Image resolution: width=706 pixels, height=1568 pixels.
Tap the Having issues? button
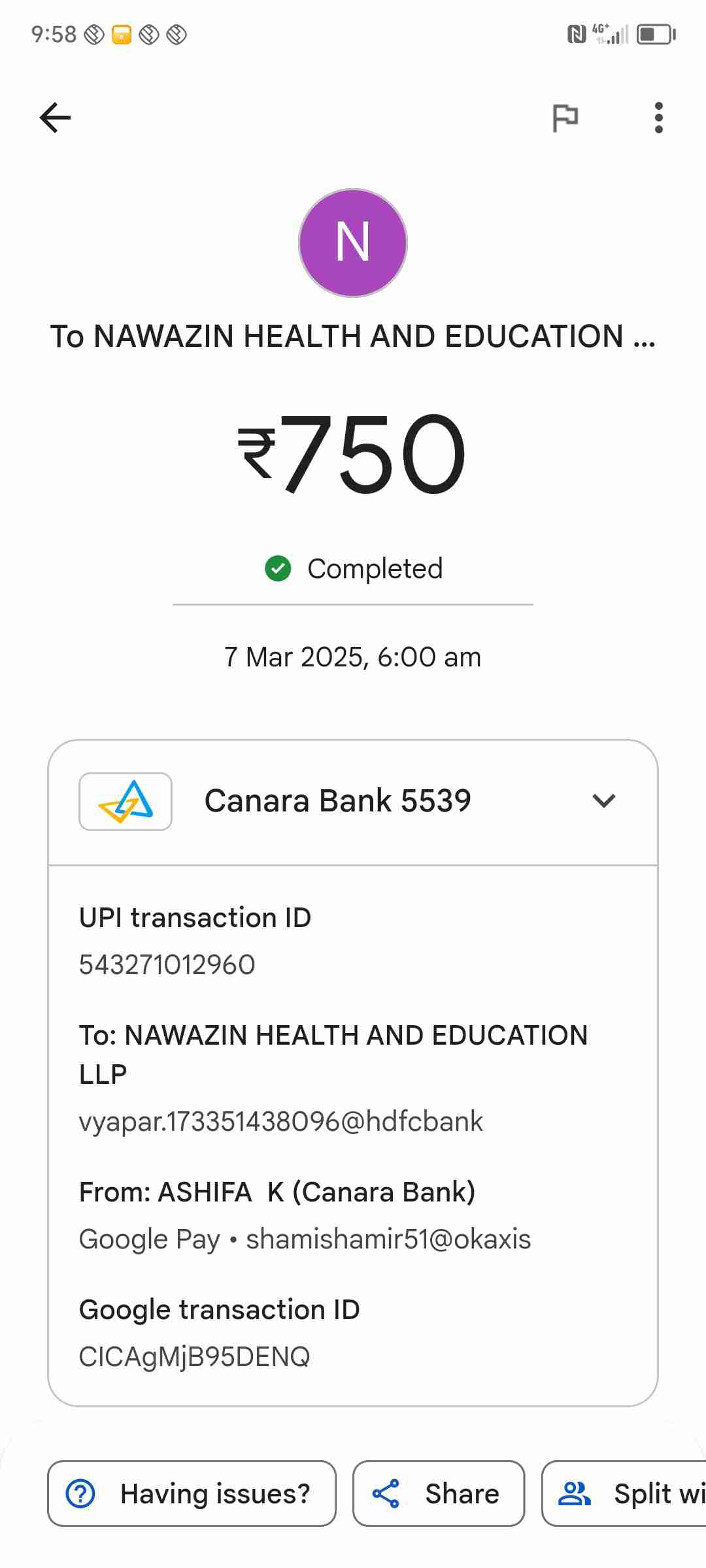(192, 1494)
